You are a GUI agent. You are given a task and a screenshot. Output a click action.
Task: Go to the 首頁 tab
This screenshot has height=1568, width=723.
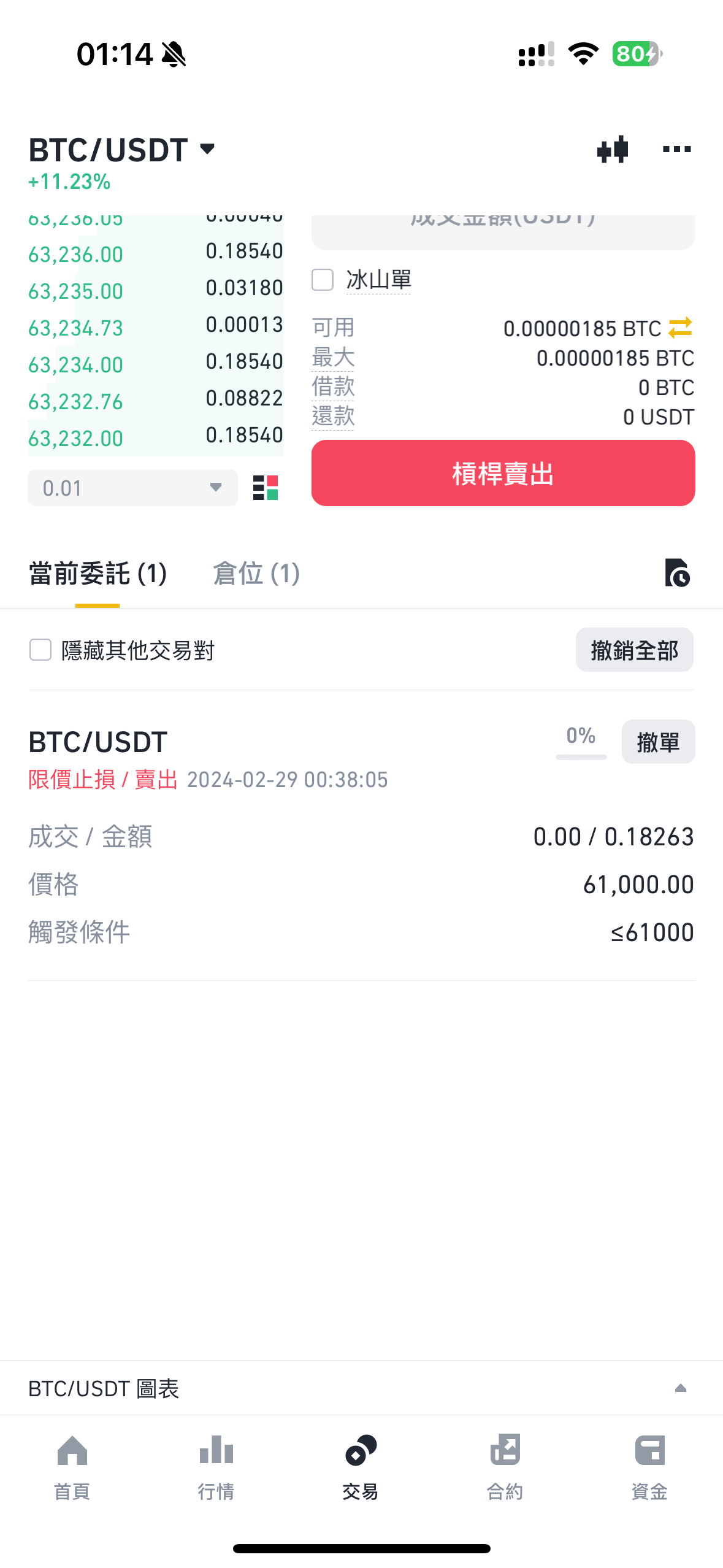72,1467
